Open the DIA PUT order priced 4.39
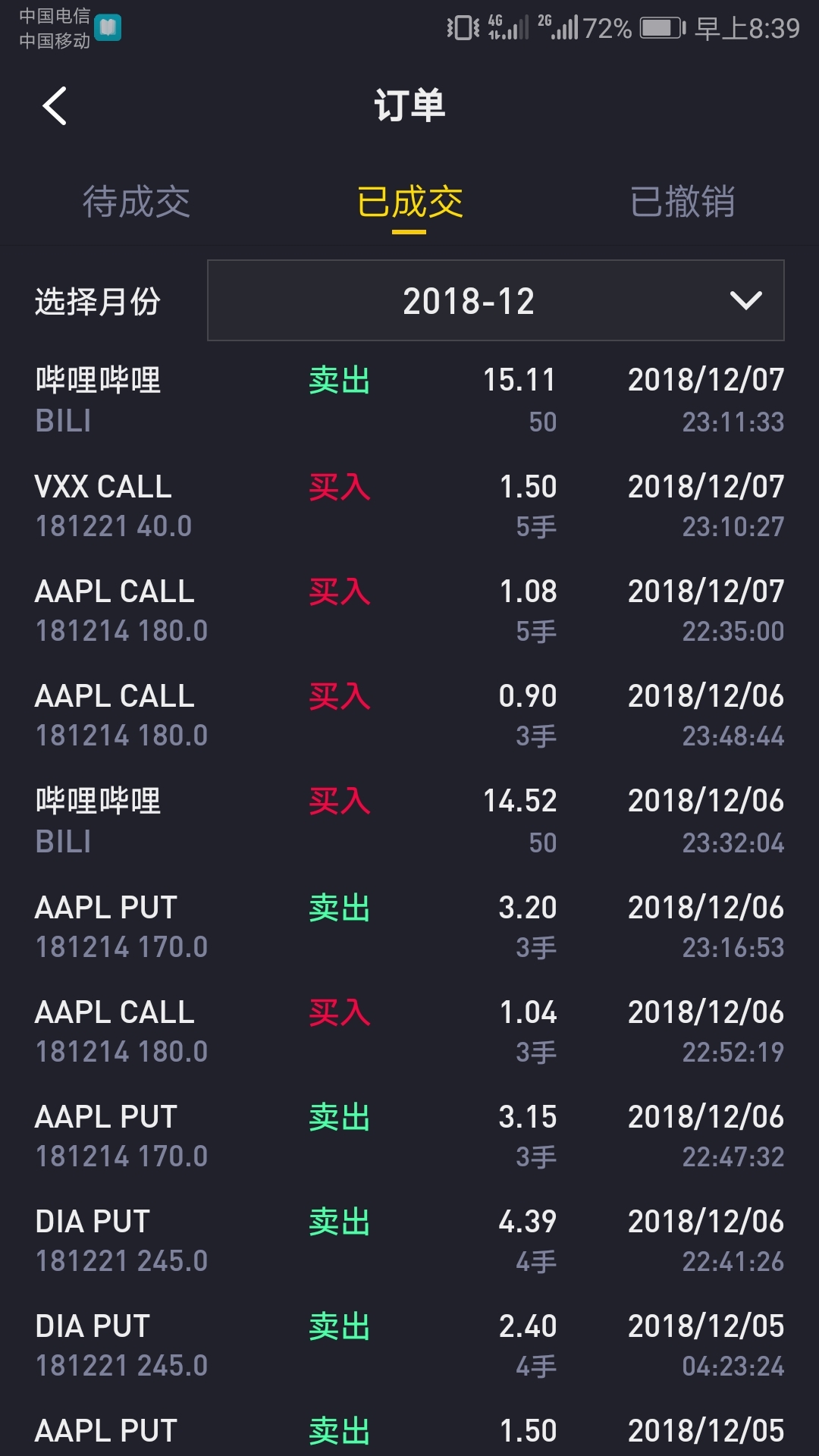Image resolution: width=819 pixels, height=1456 pixels. point(409,1241)
